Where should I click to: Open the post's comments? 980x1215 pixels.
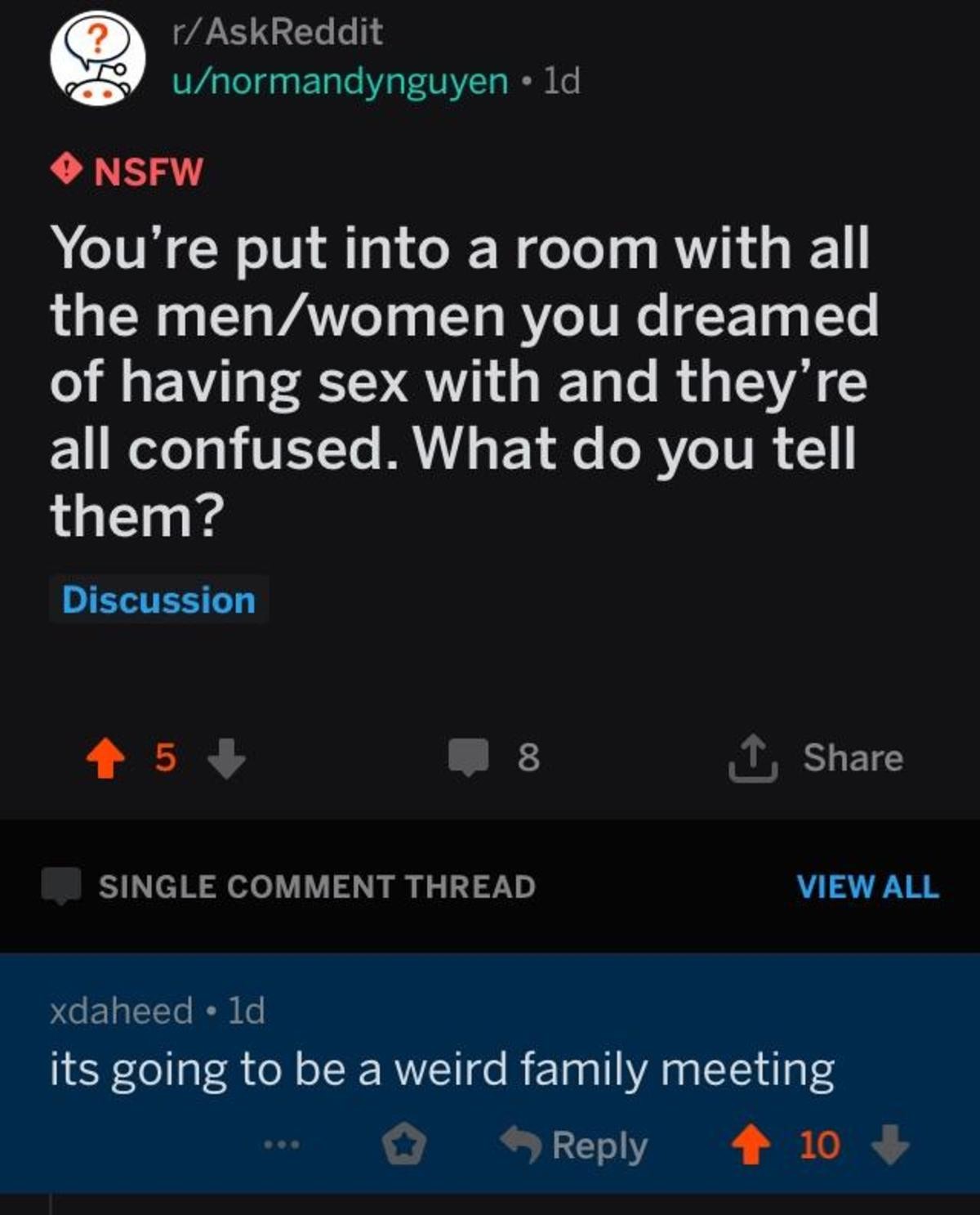492,757
